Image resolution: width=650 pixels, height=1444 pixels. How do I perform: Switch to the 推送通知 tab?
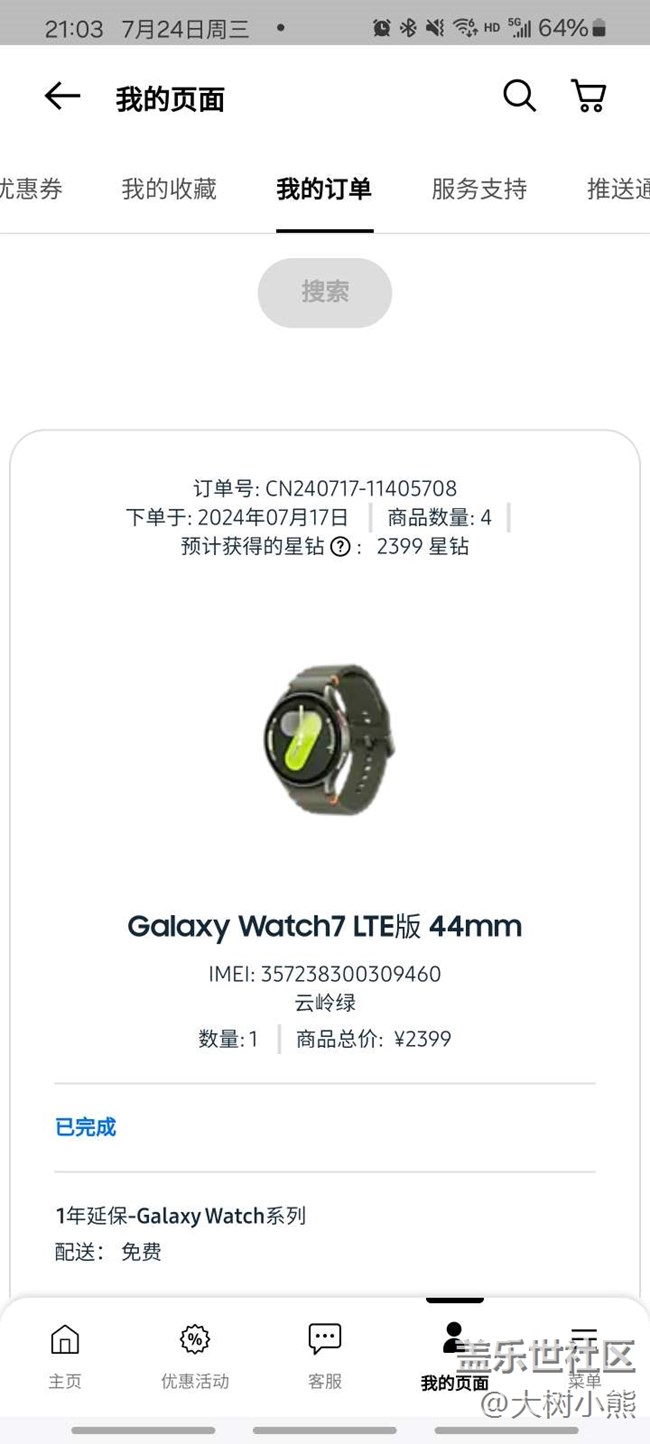click(618, 188)
